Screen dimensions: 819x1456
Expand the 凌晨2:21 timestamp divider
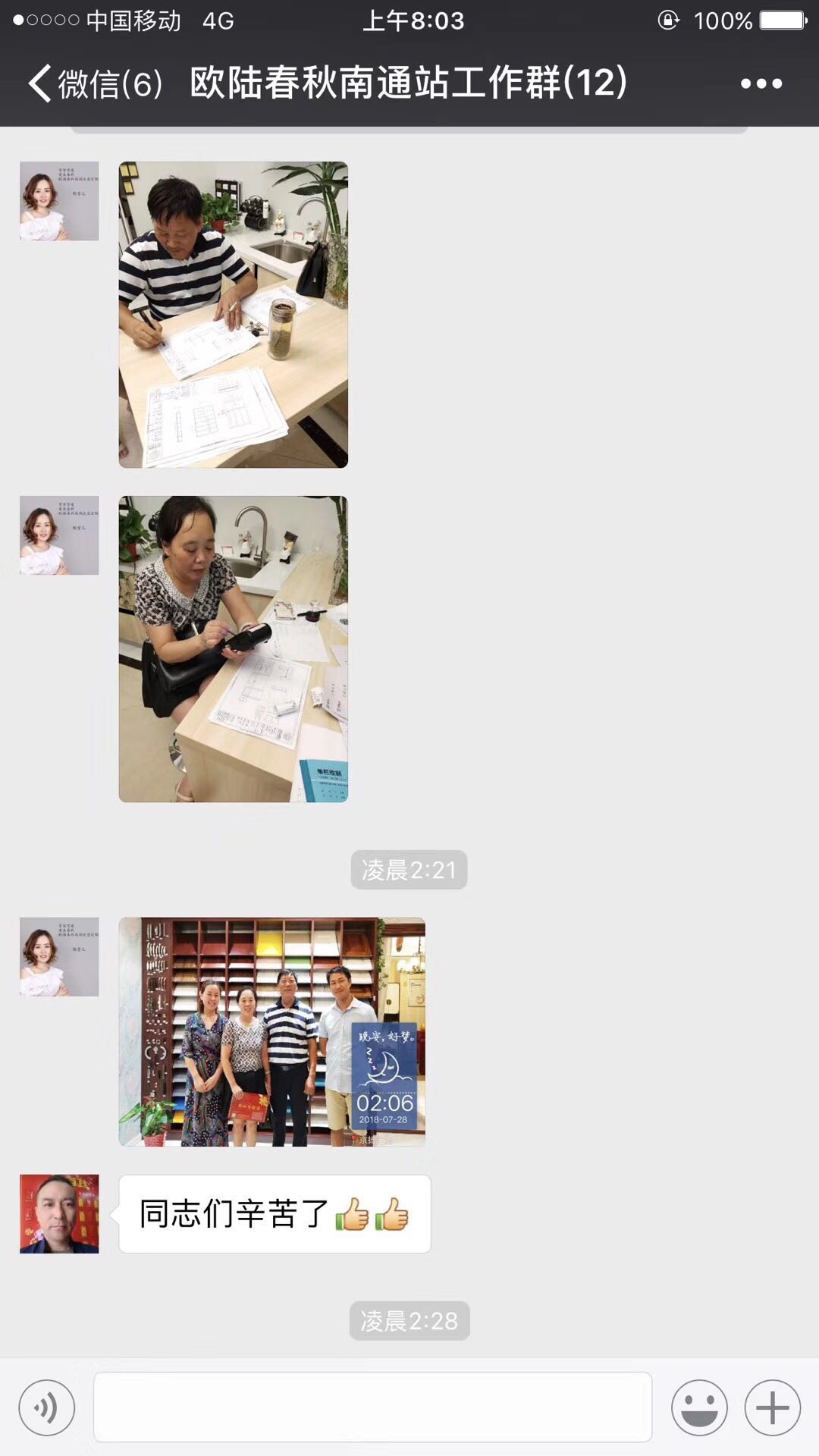pos(409,870)
